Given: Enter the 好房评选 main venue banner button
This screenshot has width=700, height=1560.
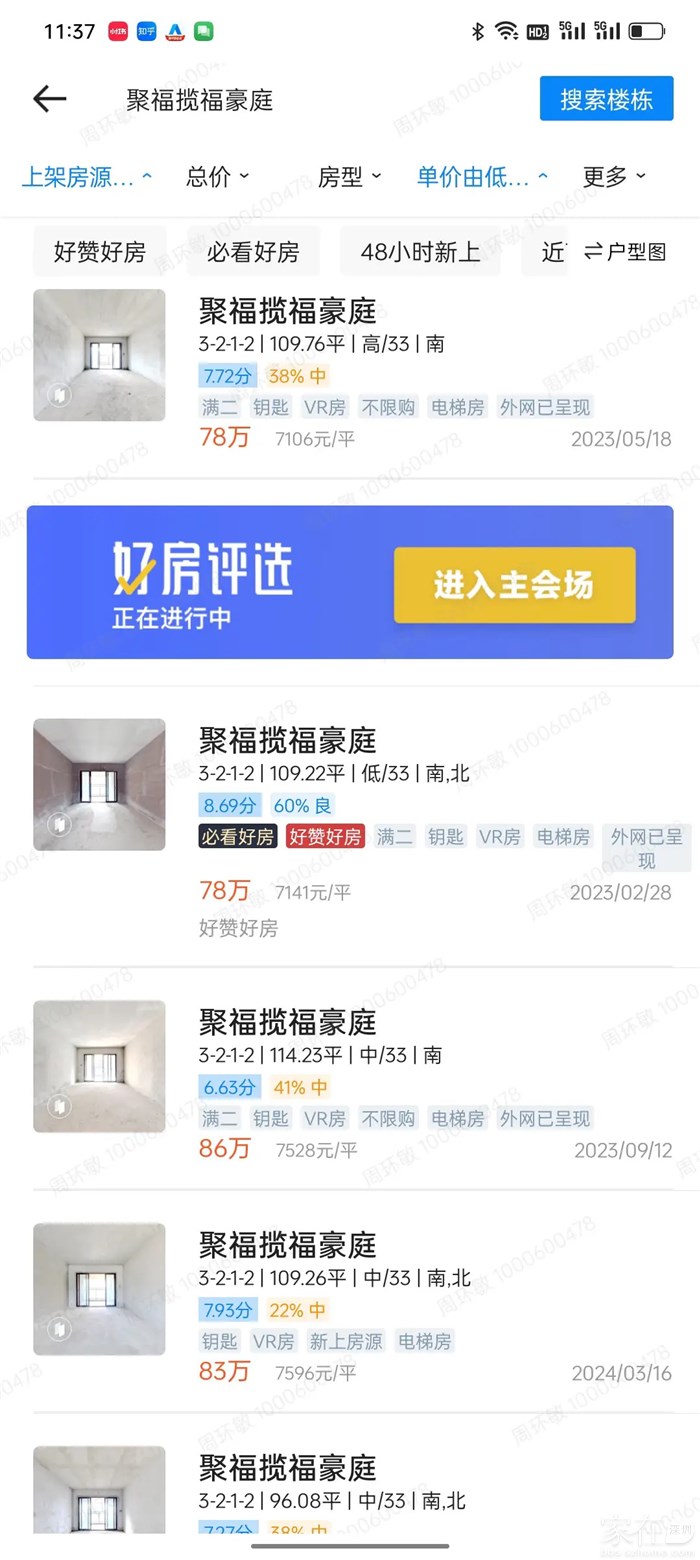Looking at the screenshot, I should (x=514, y=585).
